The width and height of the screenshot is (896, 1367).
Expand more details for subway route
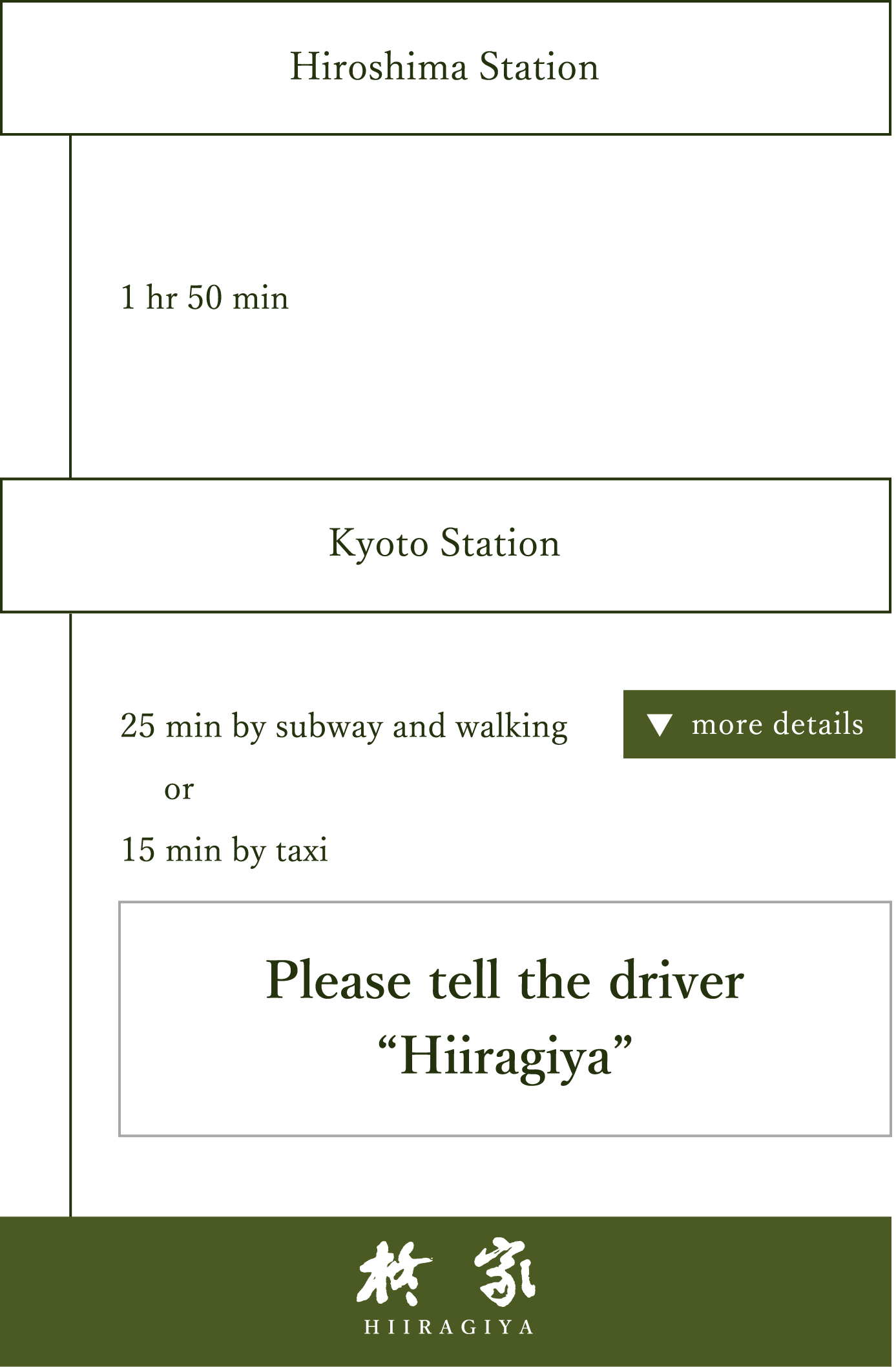(x=758, y=724)
